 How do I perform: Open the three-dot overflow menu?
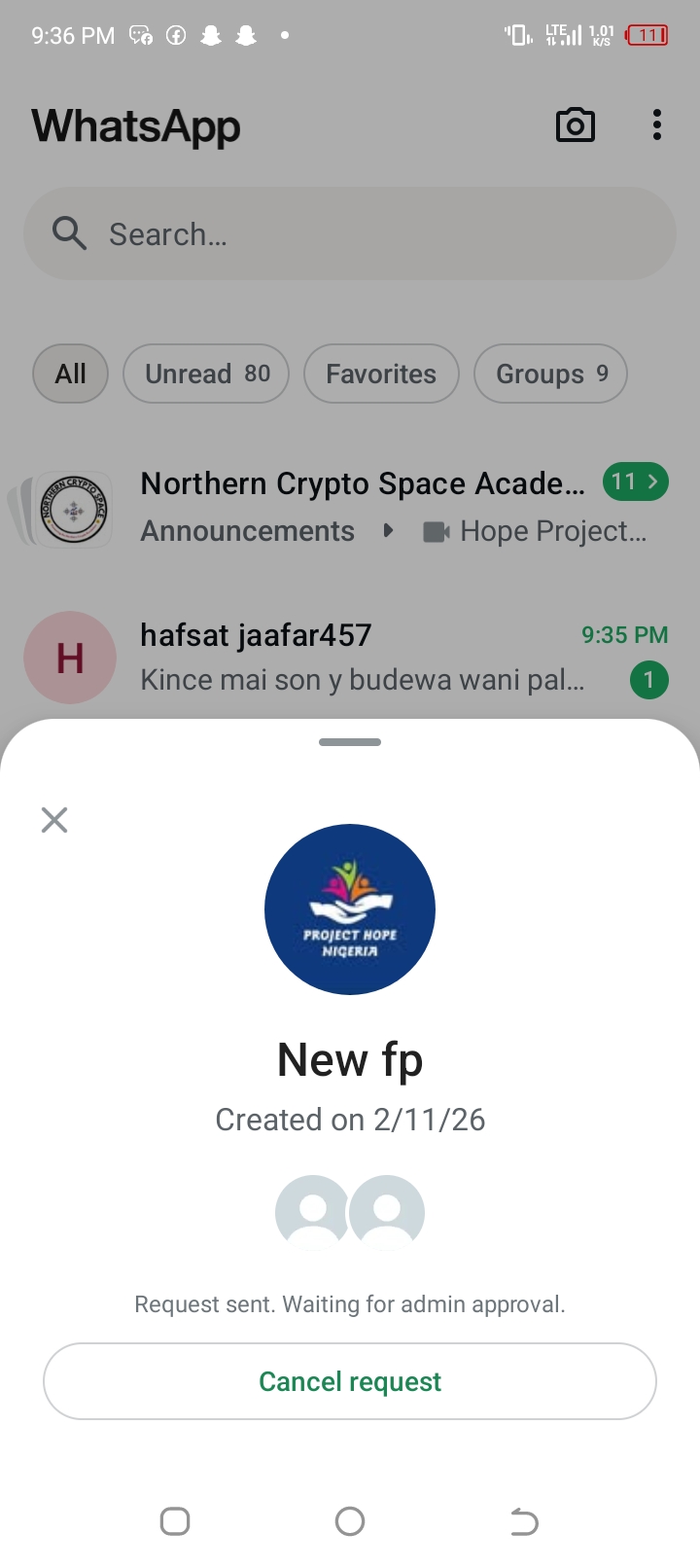pos(657,125)
